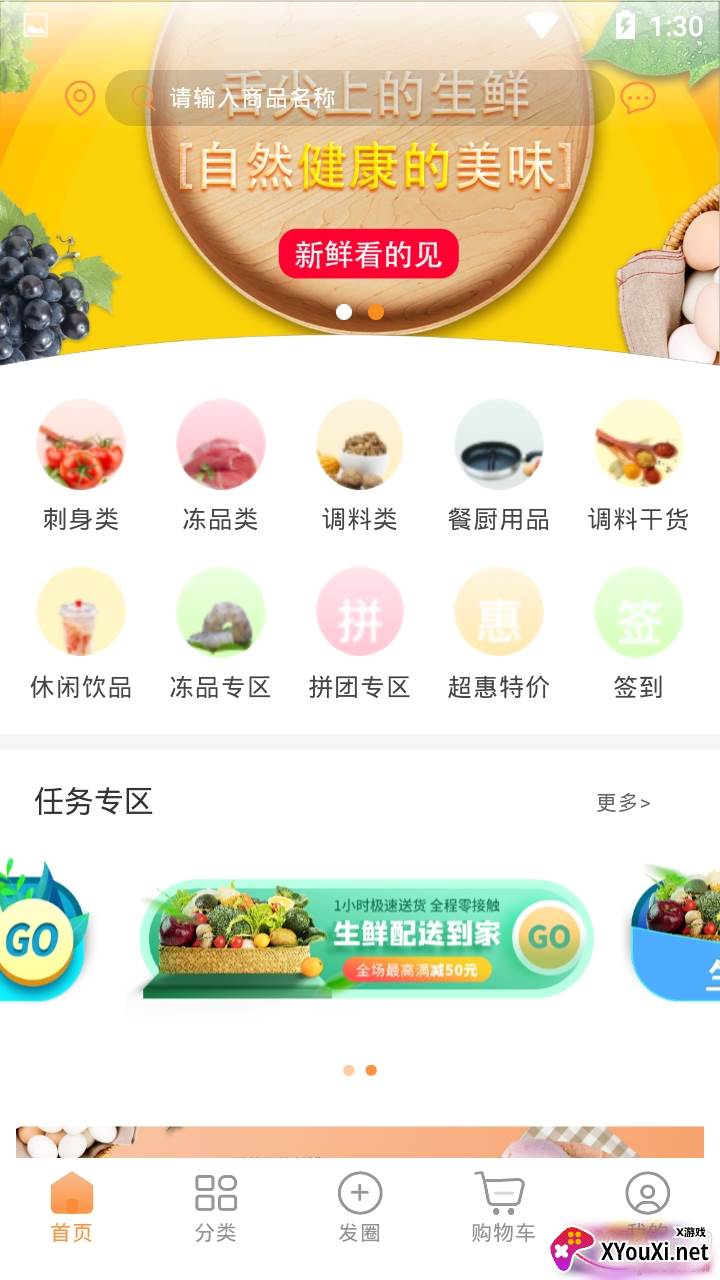Open the 购物车 shopping cart tab
This screenshot has height=1280, width=720.
(x=503, y=1208)
